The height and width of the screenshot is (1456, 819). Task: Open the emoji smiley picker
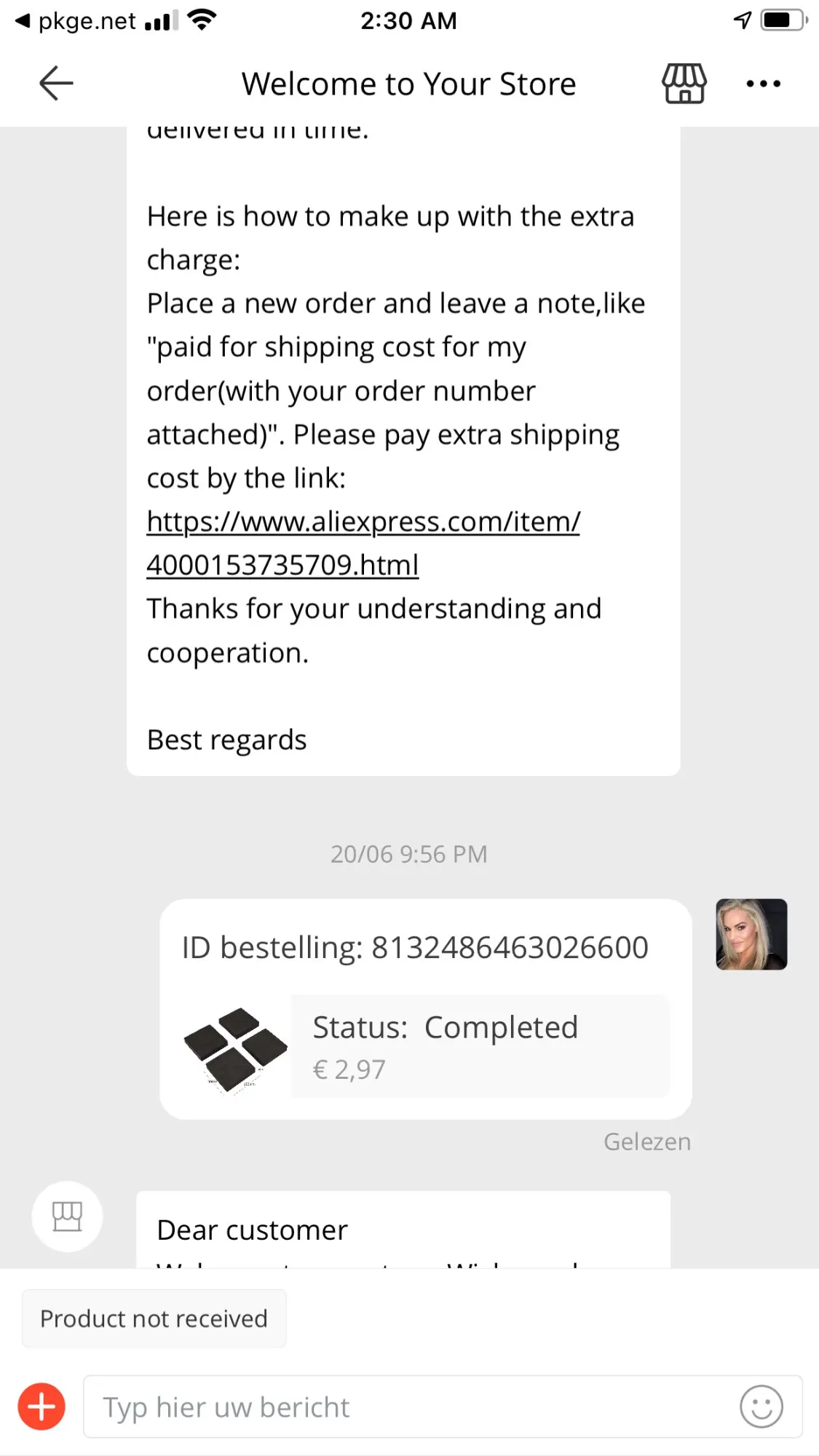pyautogui.click(x=761, y=1406)
